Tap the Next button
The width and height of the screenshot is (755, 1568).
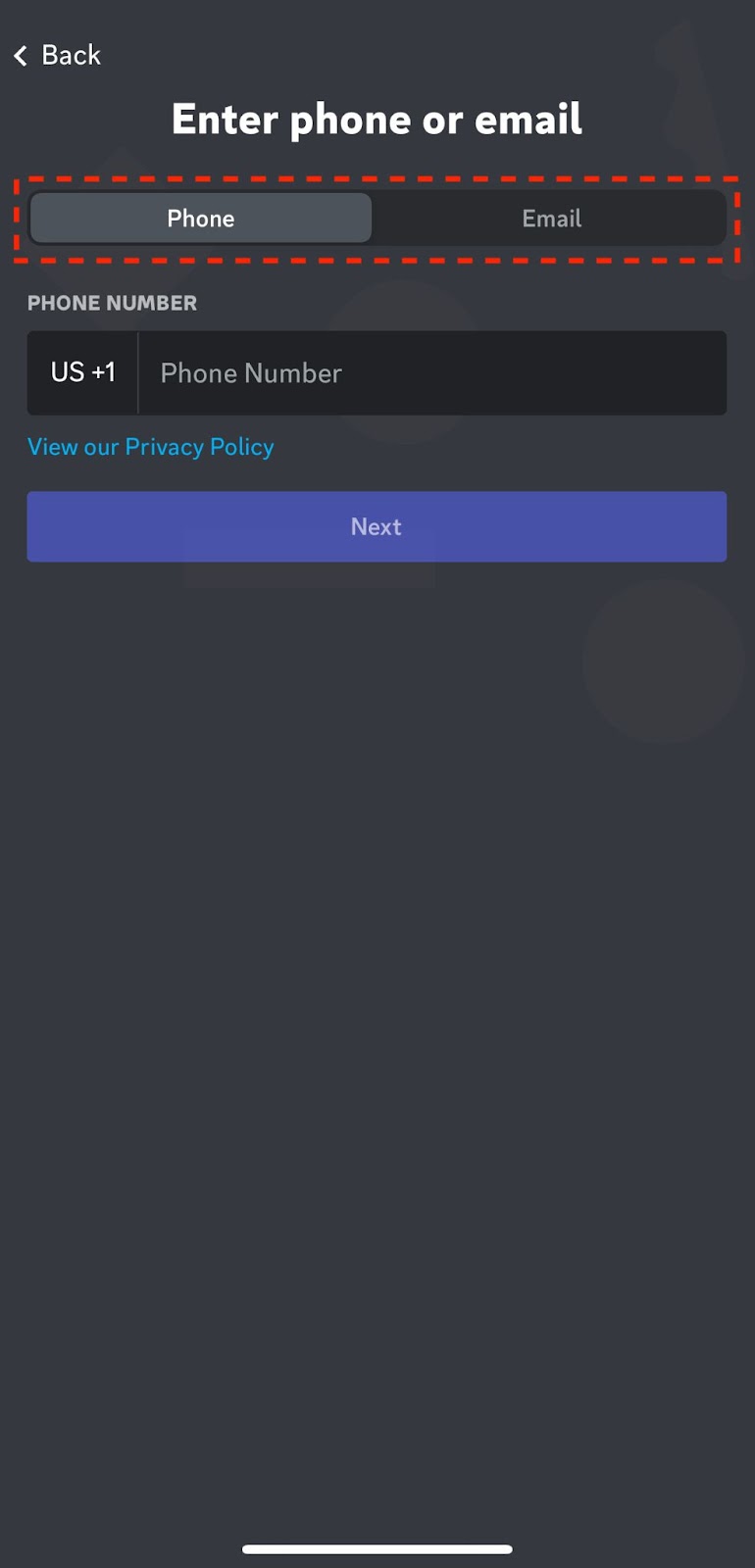(x=377, y=526)
